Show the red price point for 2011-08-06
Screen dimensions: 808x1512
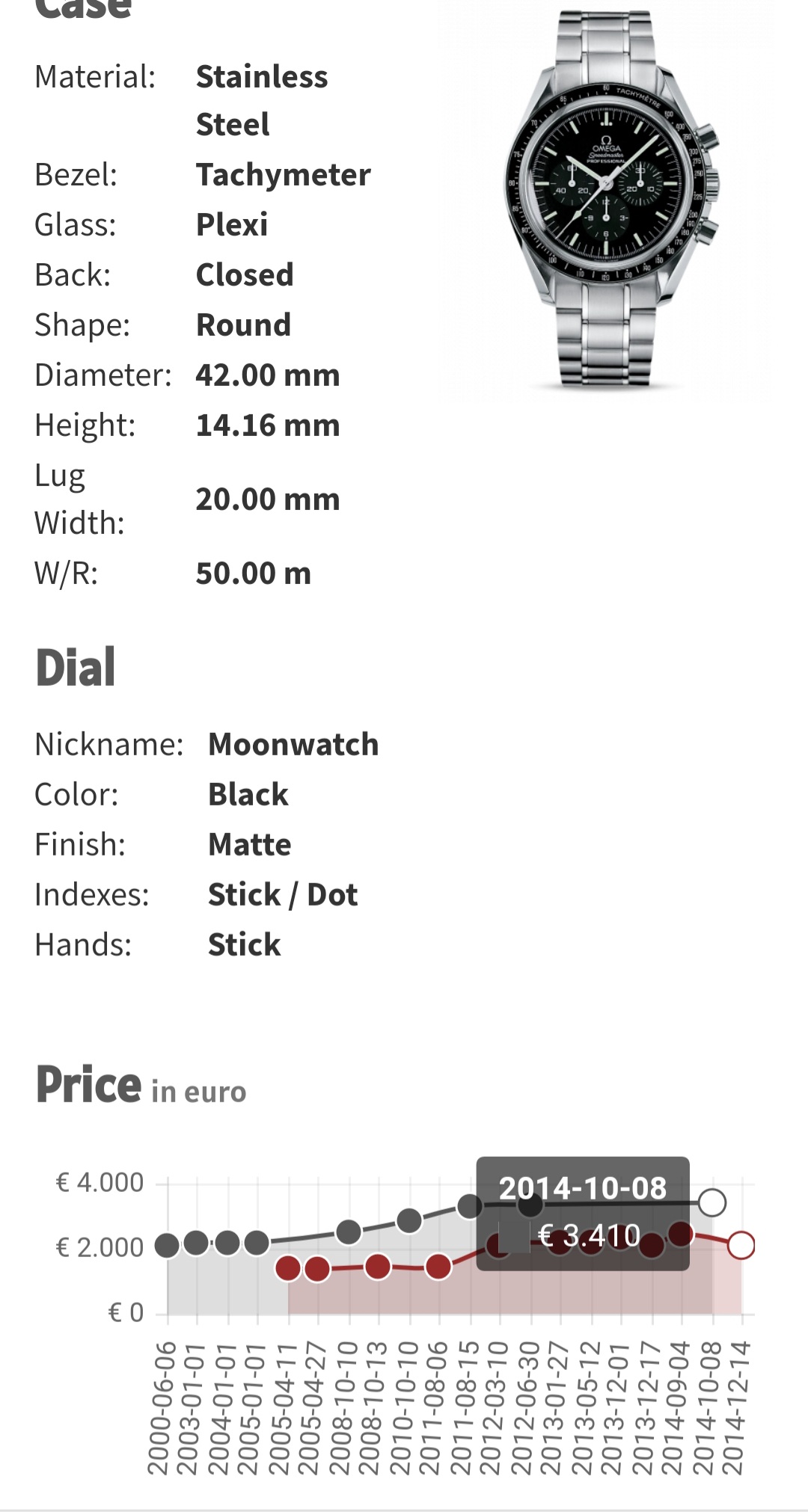pyautogui.click(x=438, y=1267)
